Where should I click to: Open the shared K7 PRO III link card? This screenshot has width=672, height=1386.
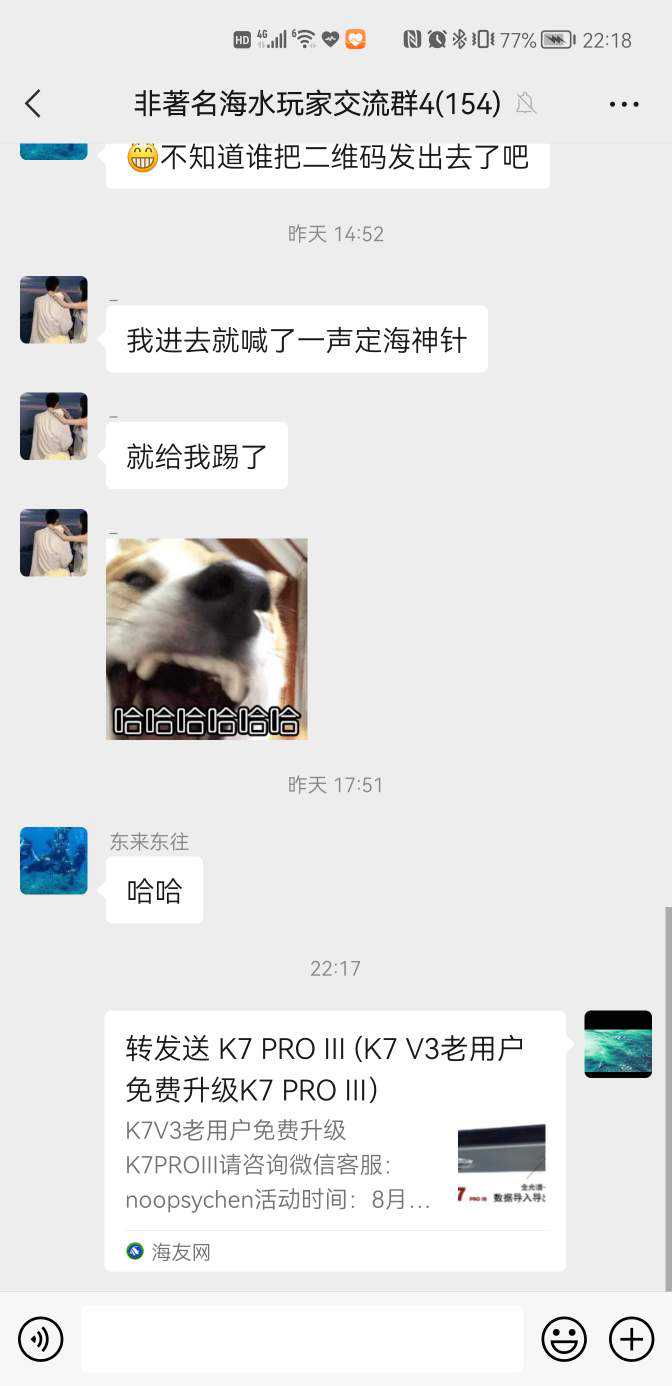point(335,1140)
